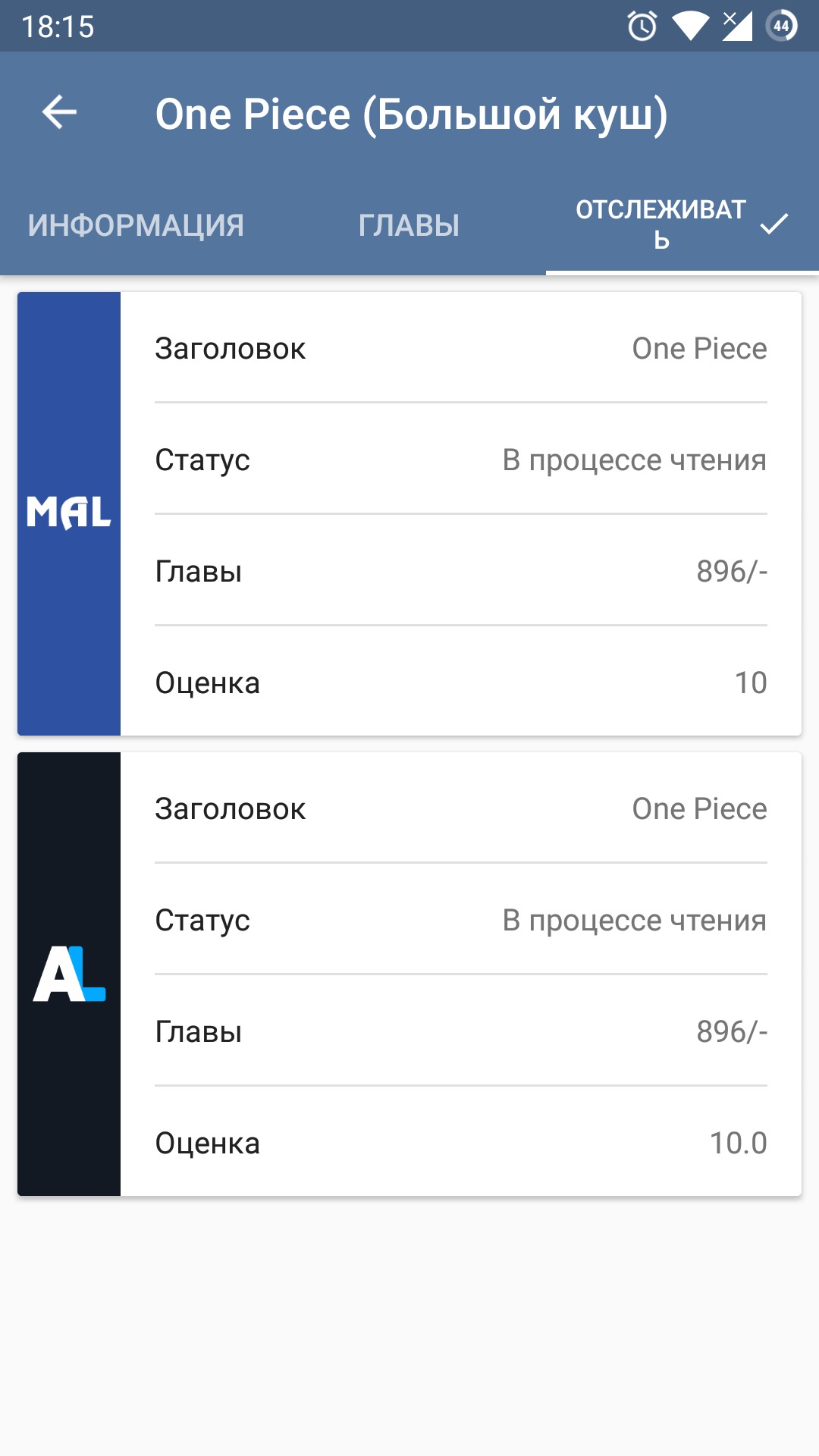This screenshot has width=819, height=1456.
Task: Change the Статус in the MAL card
Action: [460, 460]
